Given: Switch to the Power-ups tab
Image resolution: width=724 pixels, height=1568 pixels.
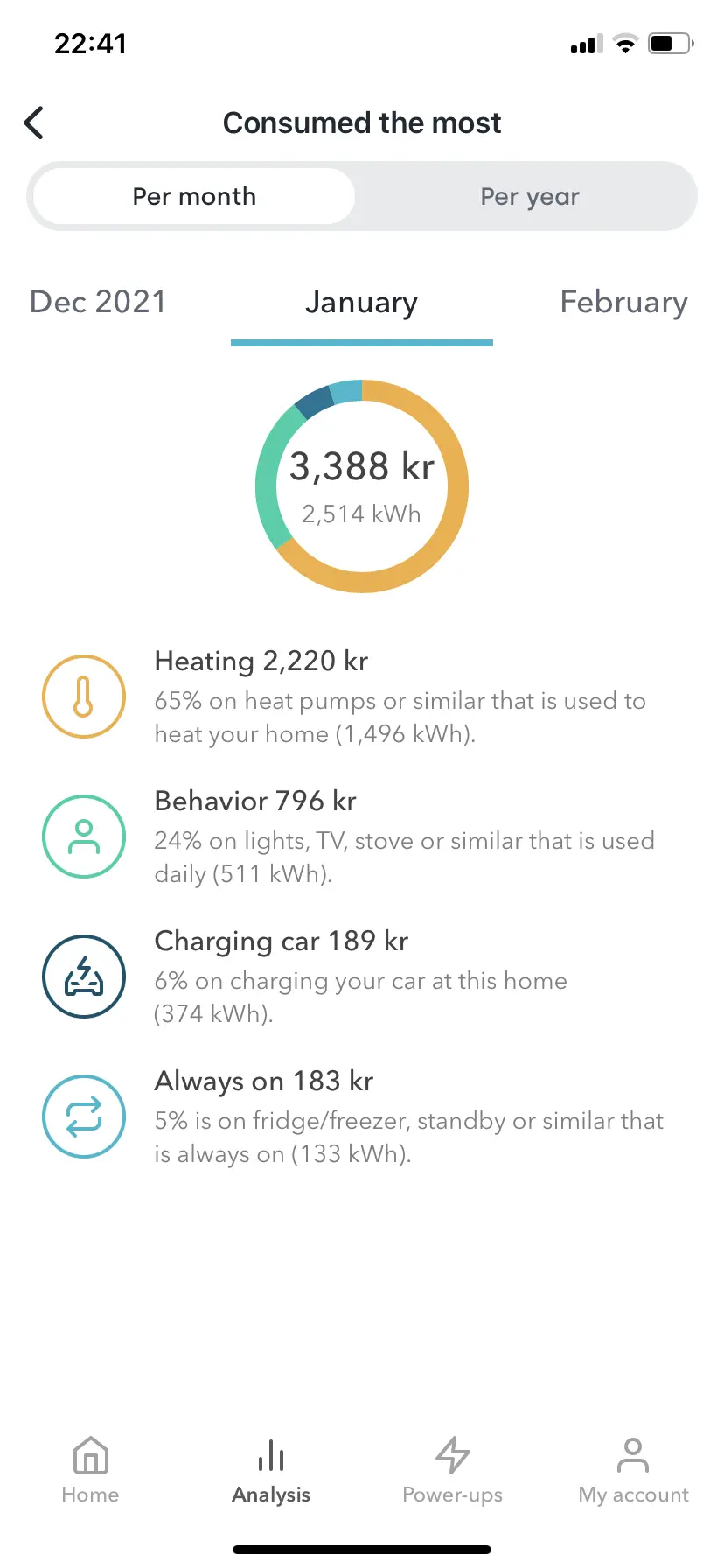Looking at the screenshot, I should (452, 1472).
